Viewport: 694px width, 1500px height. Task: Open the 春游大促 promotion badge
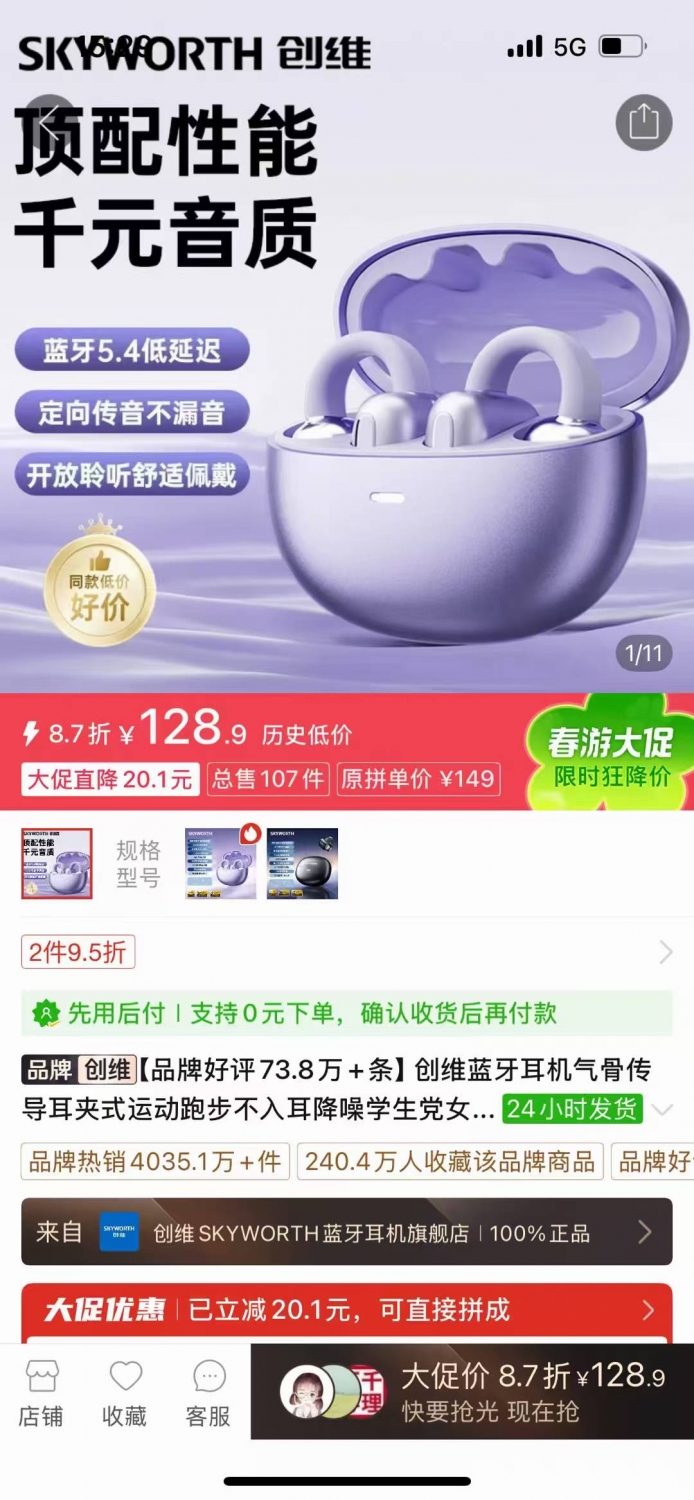coord(609,754)
